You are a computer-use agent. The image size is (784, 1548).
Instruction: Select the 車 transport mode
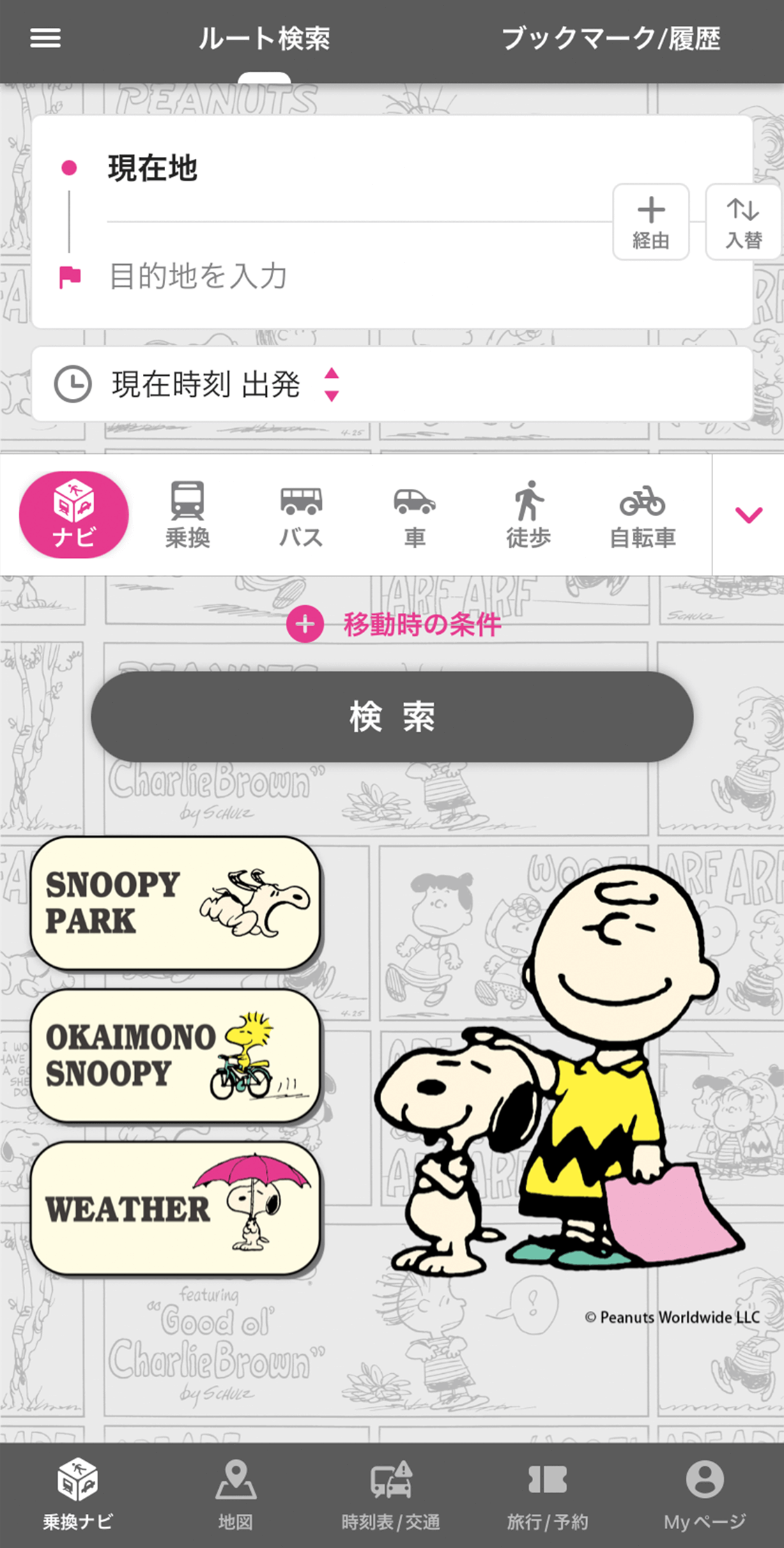point(415,515)
